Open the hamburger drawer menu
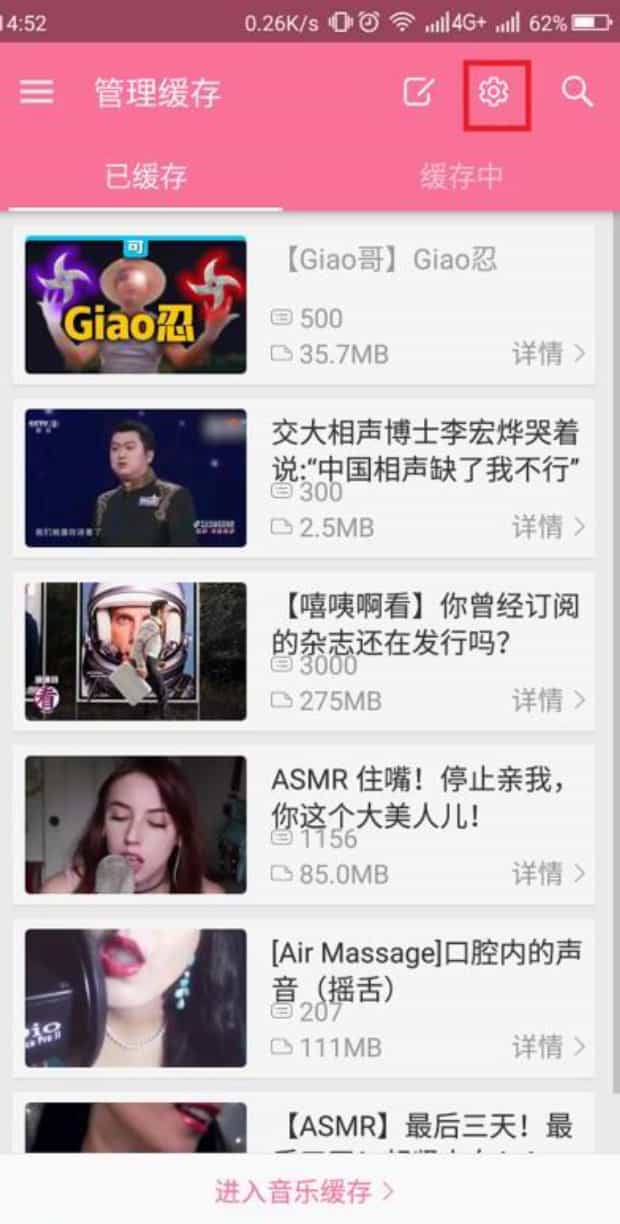 coord(37,92)
